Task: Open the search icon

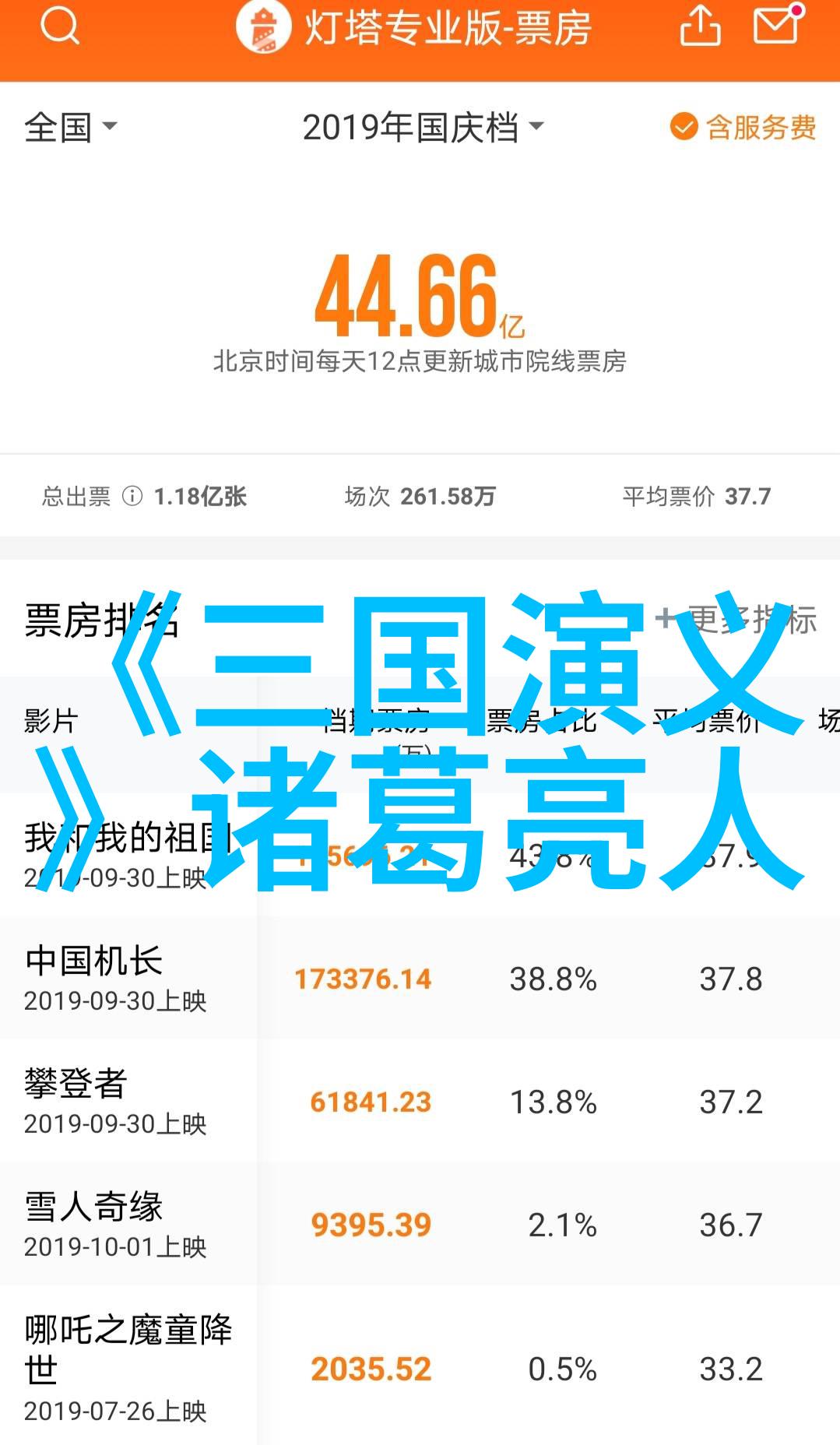Action: click(60, 26)
